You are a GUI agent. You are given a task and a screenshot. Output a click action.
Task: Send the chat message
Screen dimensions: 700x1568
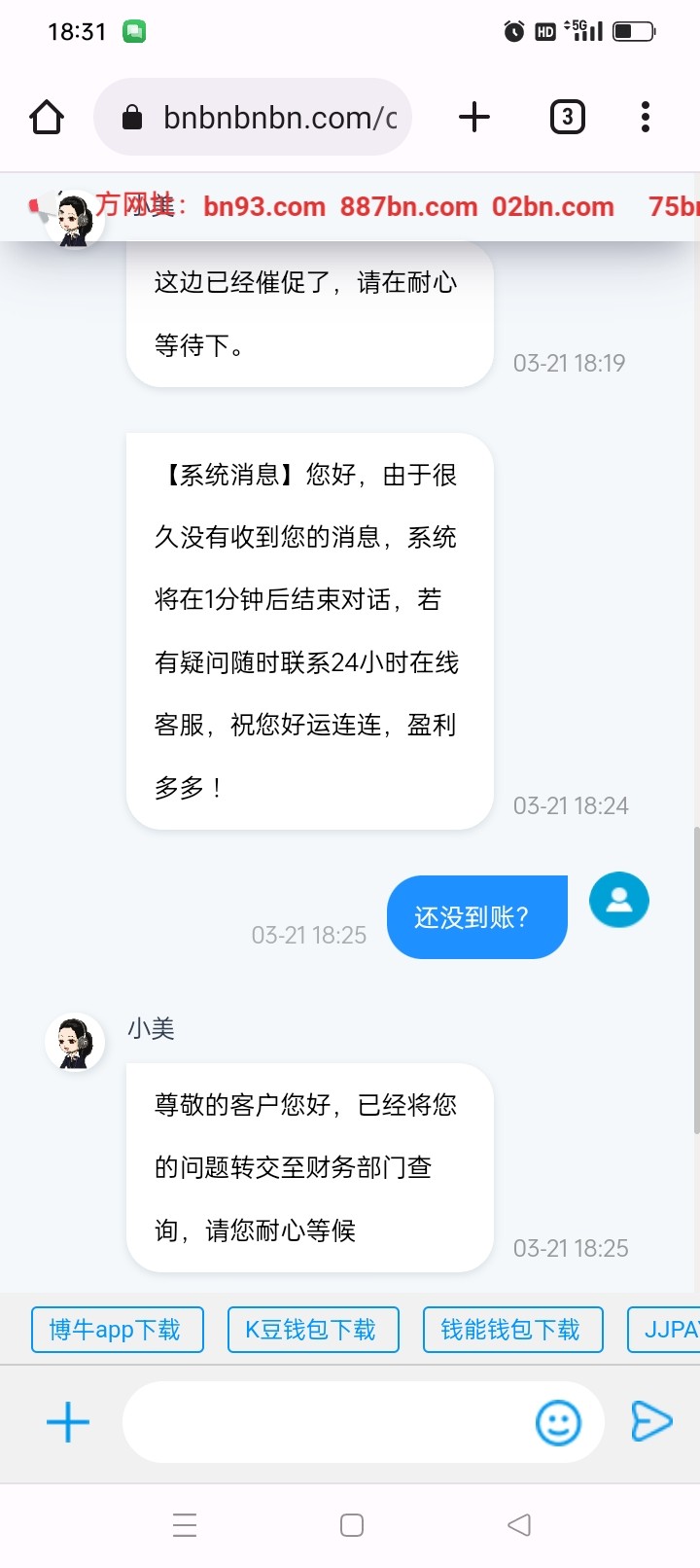[651, 1422]
